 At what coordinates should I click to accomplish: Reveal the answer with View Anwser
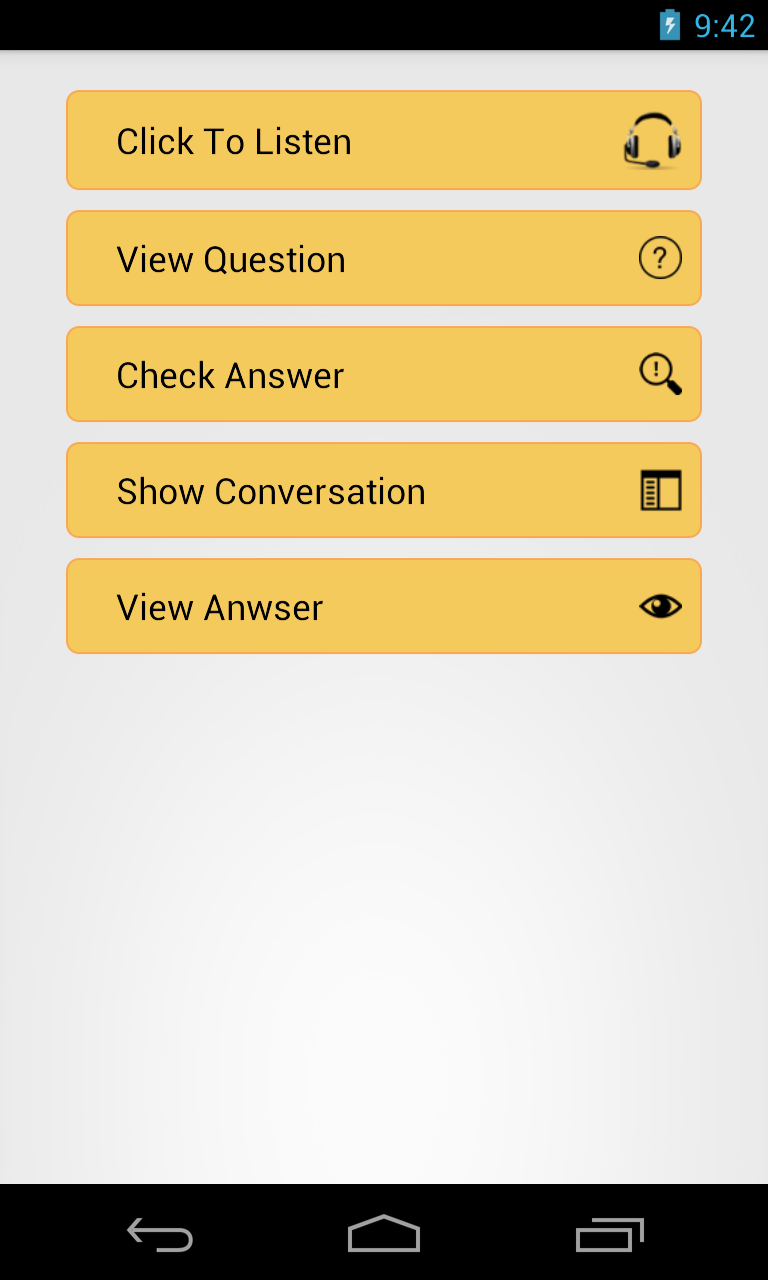point(384,606)
